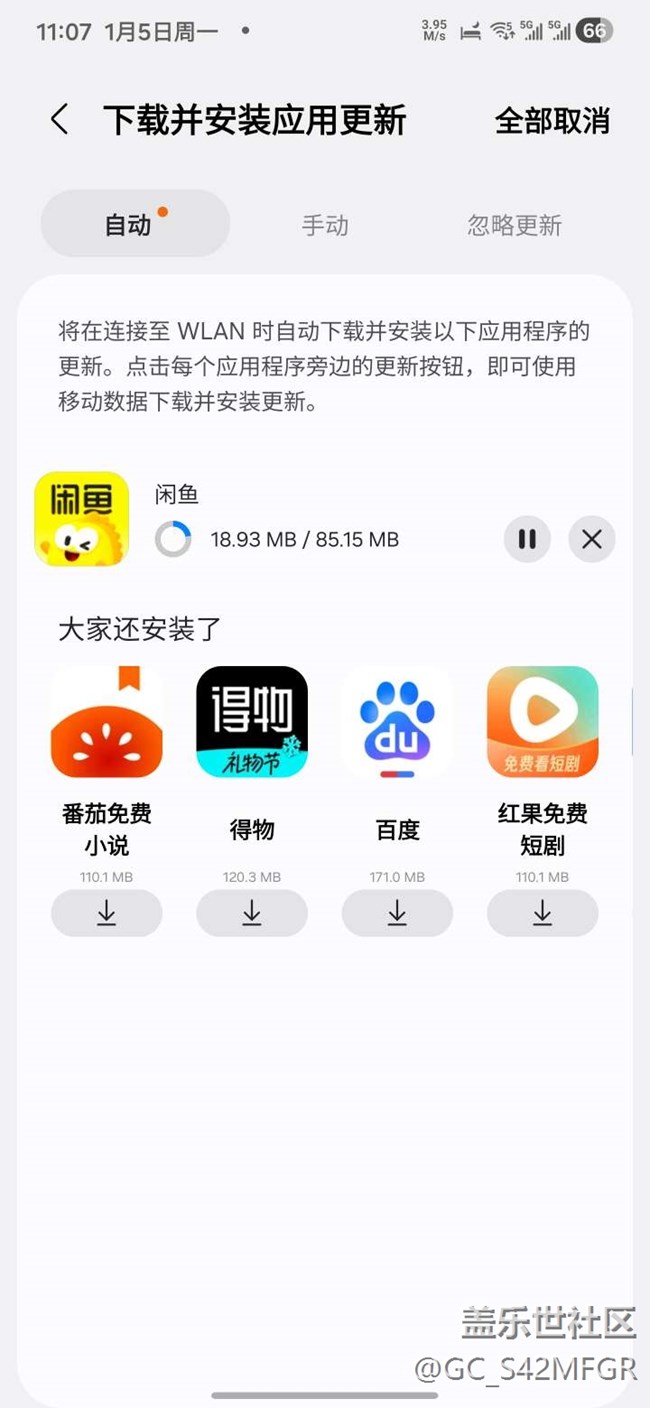The height and width of the screenshot is (1408, 650).
Task: Pause the 闲鱼 download
Action: [x=527, y=540]
